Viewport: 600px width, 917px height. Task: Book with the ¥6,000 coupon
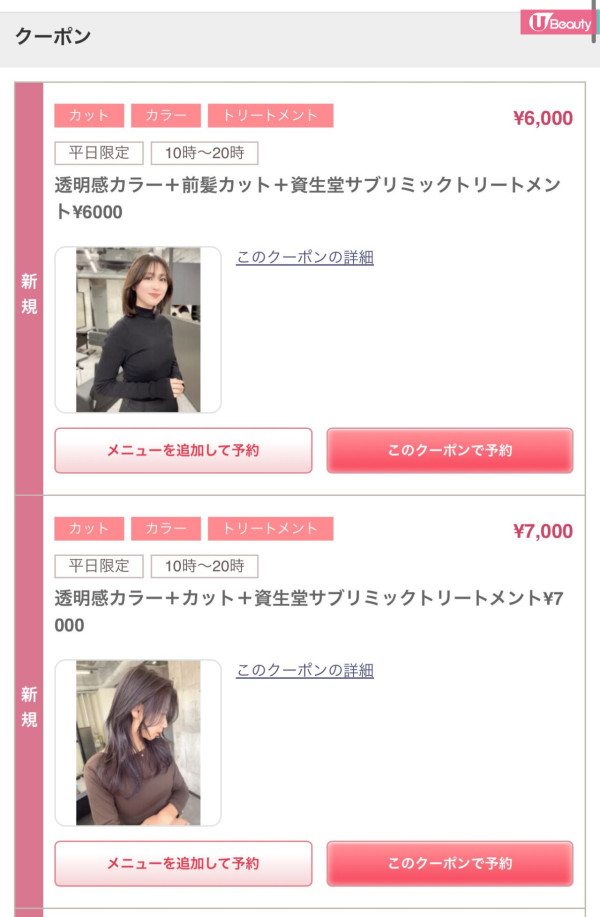coord(450,450)
